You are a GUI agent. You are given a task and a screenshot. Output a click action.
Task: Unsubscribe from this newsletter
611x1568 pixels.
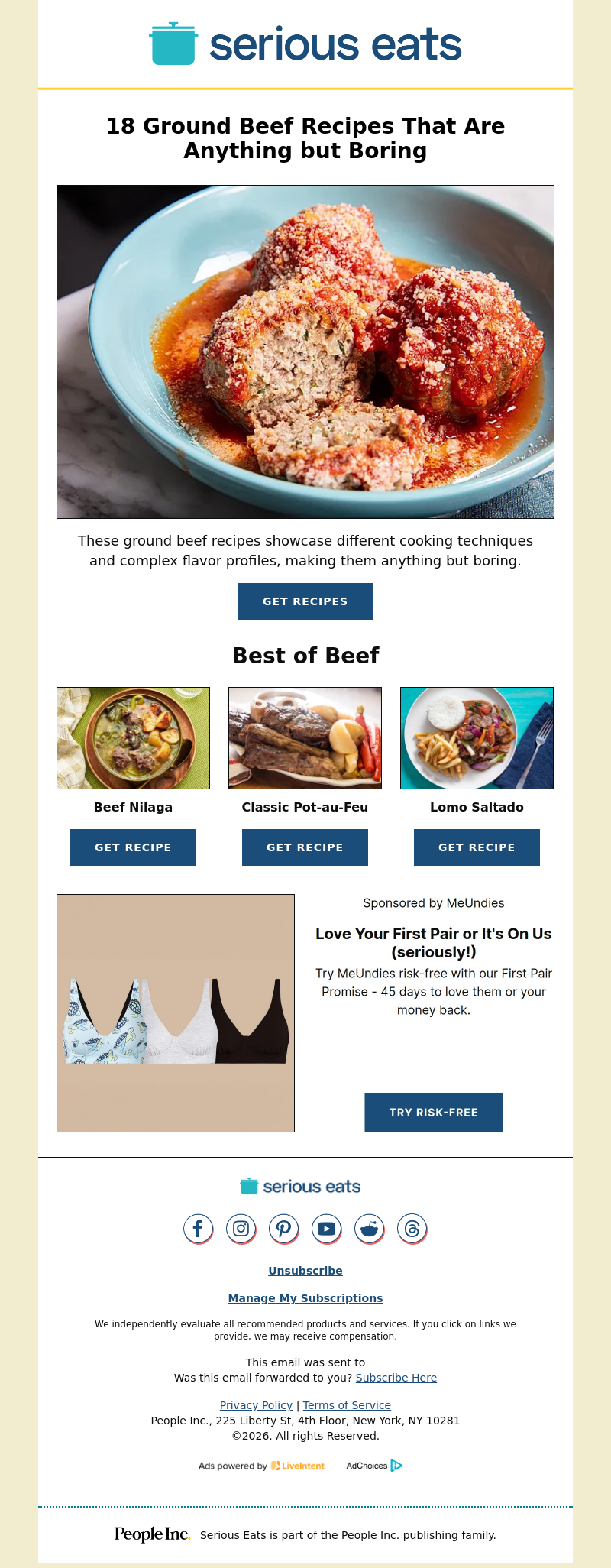click(x=305, y=1271)
